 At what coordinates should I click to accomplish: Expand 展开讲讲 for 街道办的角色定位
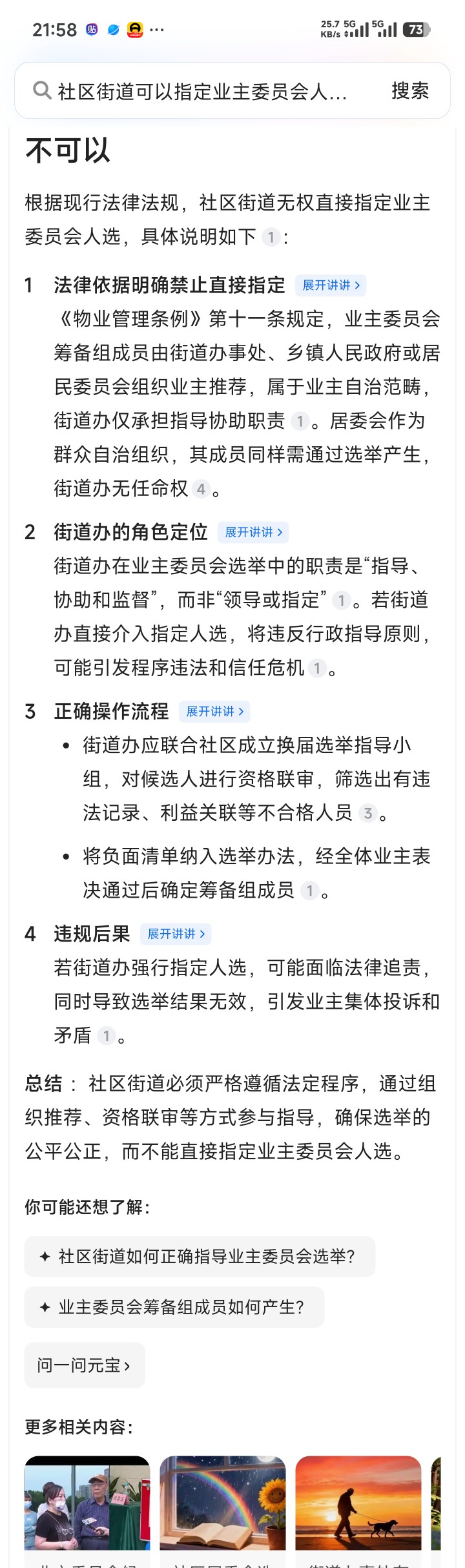[253, 533]
